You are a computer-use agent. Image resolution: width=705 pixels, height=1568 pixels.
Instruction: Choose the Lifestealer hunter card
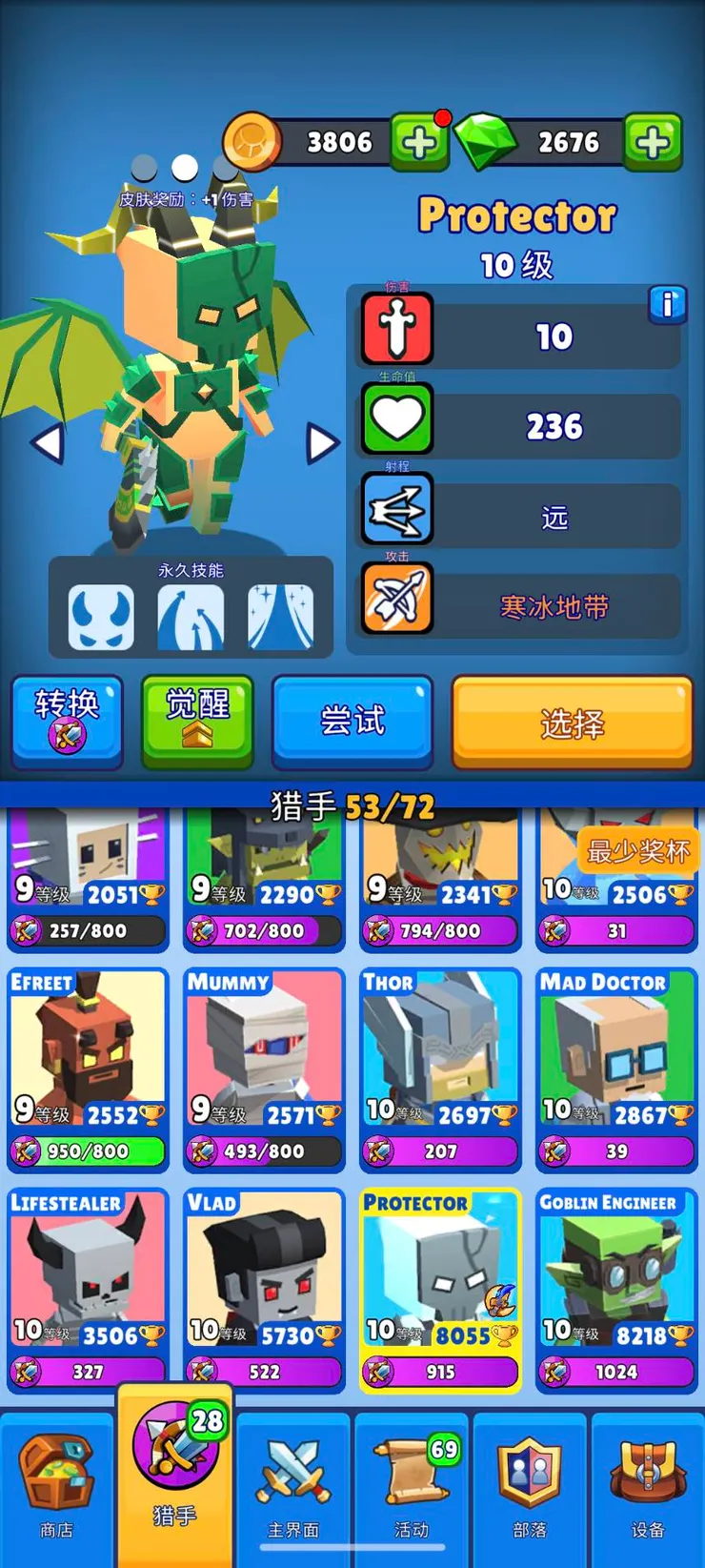88,1287
